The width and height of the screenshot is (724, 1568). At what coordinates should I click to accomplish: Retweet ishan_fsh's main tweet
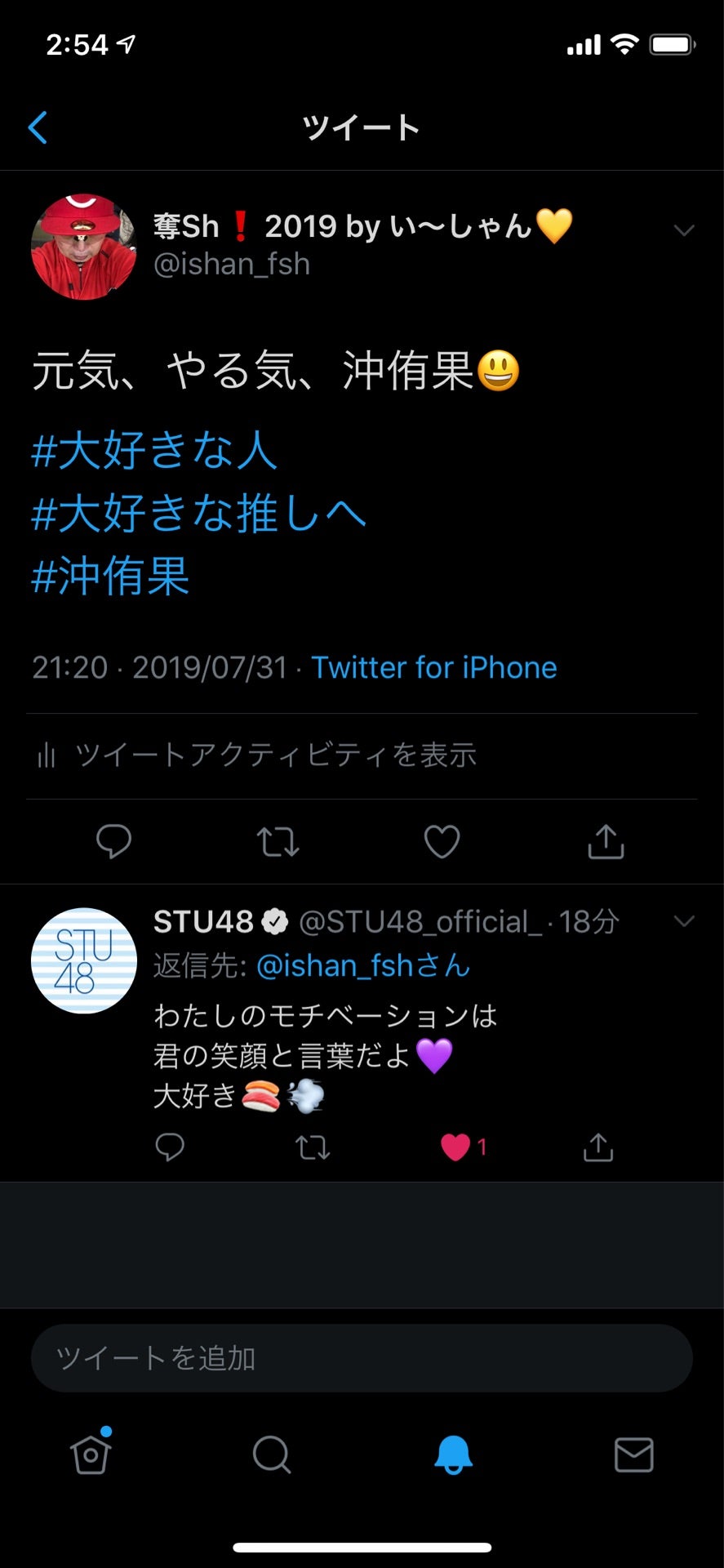tap(278, 841)
